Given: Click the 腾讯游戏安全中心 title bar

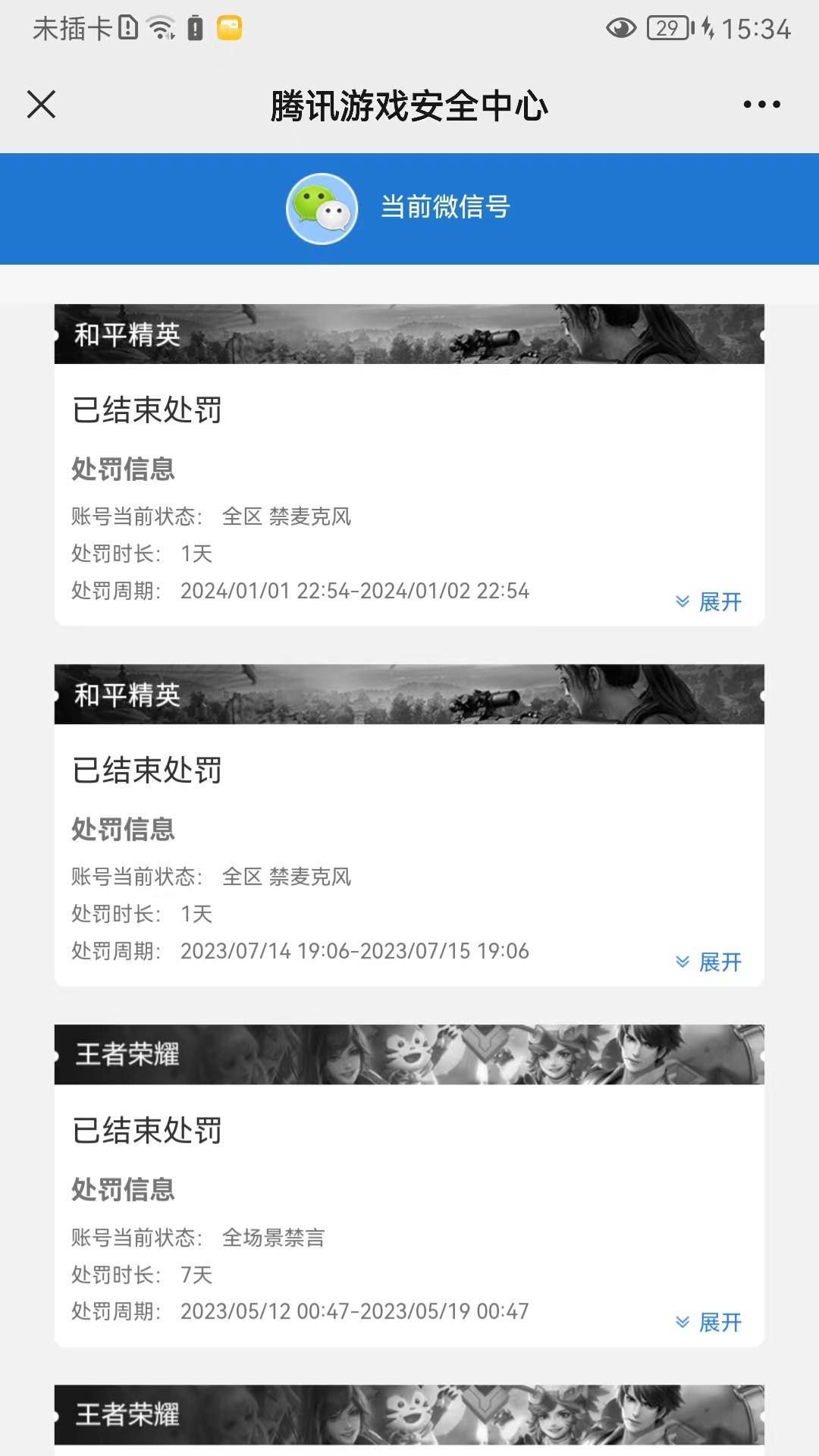Looking at the screenshot, I should tap(409, 106).
